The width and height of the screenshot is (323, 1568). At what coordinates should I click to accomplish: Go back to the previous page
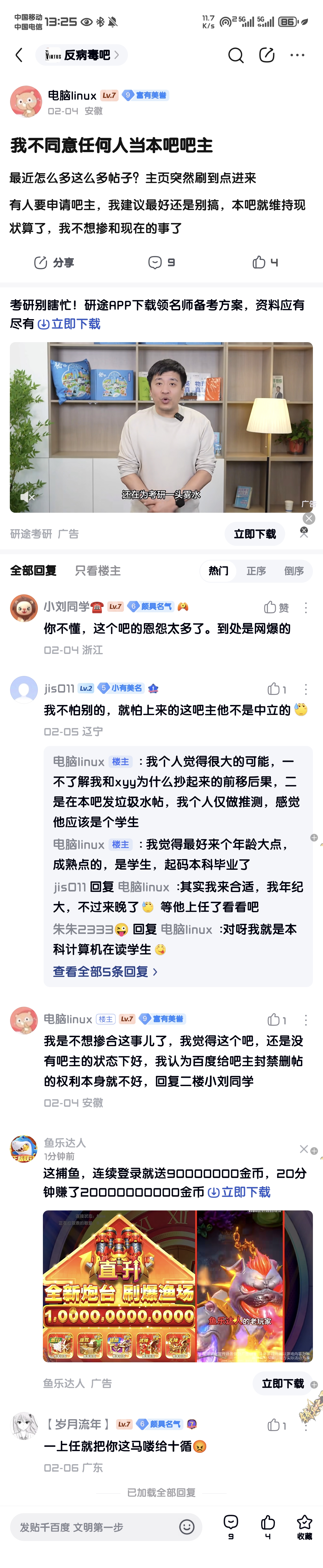tap(19, 55)
